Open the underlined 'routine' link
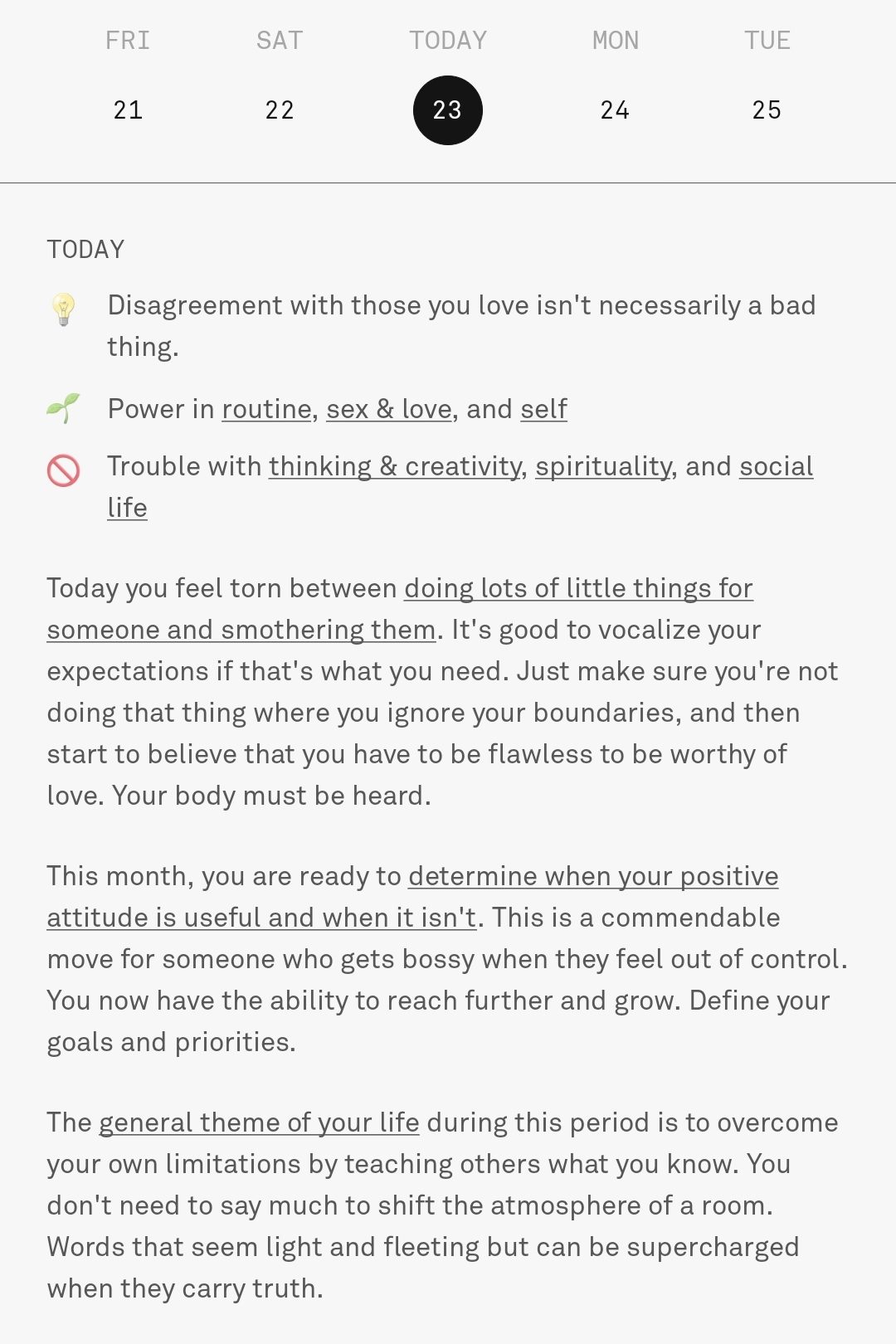896x1344 pixels. [x=266, y=409]
